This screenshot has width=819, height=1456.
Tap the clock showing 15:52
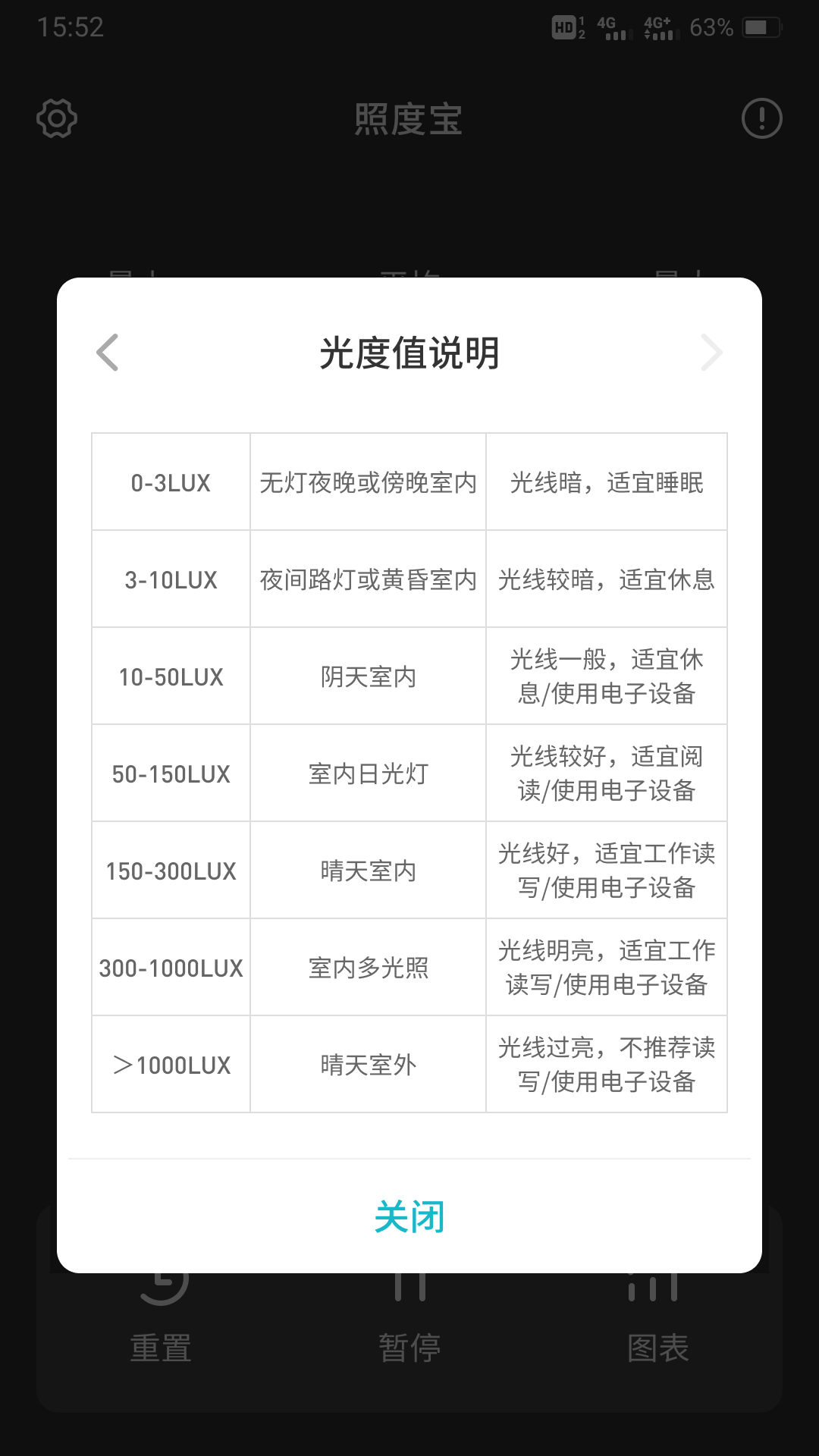coord(67,27)
